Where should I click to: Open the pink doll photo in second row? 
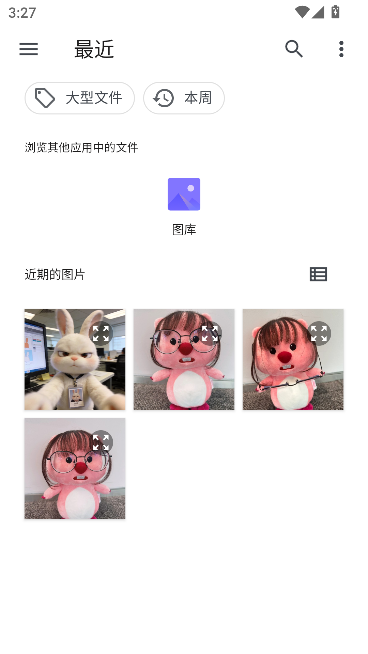click(75, 468)
